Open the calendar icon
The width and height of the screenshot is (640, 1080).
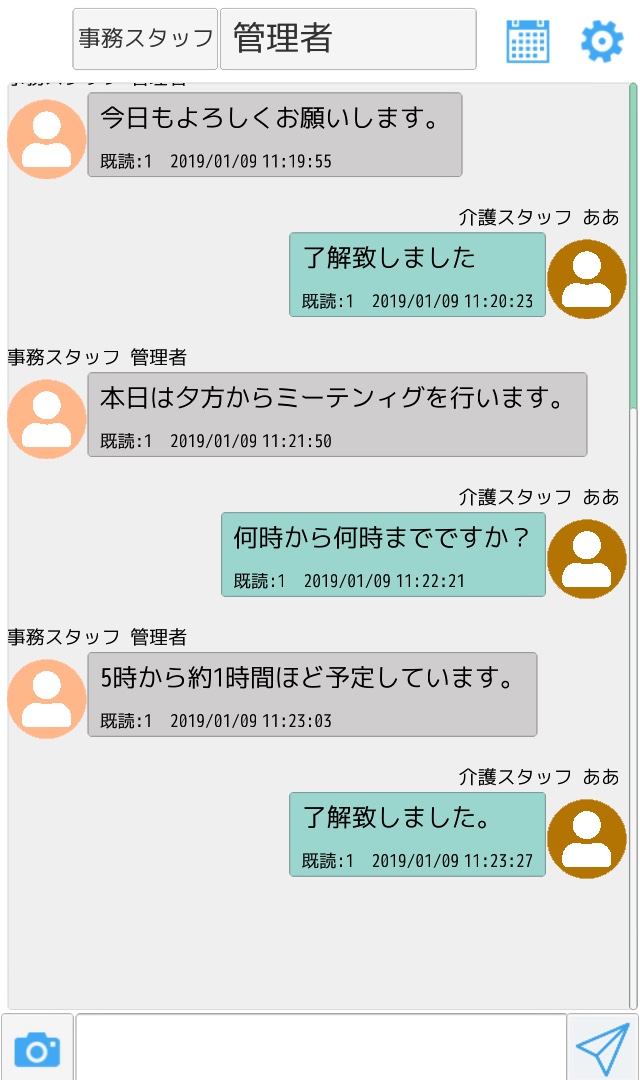point(528,41)
